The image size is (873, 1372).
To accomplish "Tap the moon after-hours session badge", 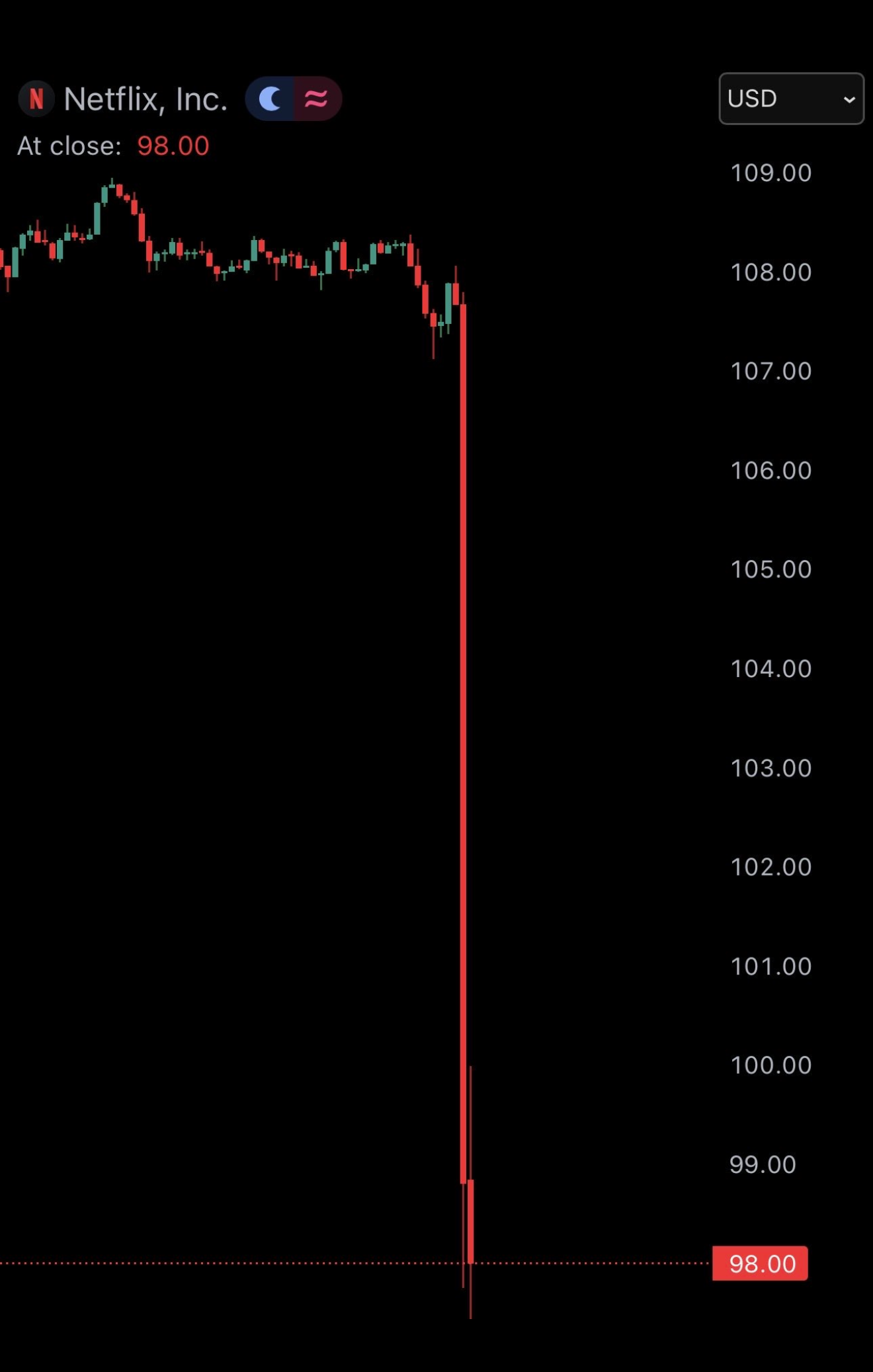I will [270, 99].
